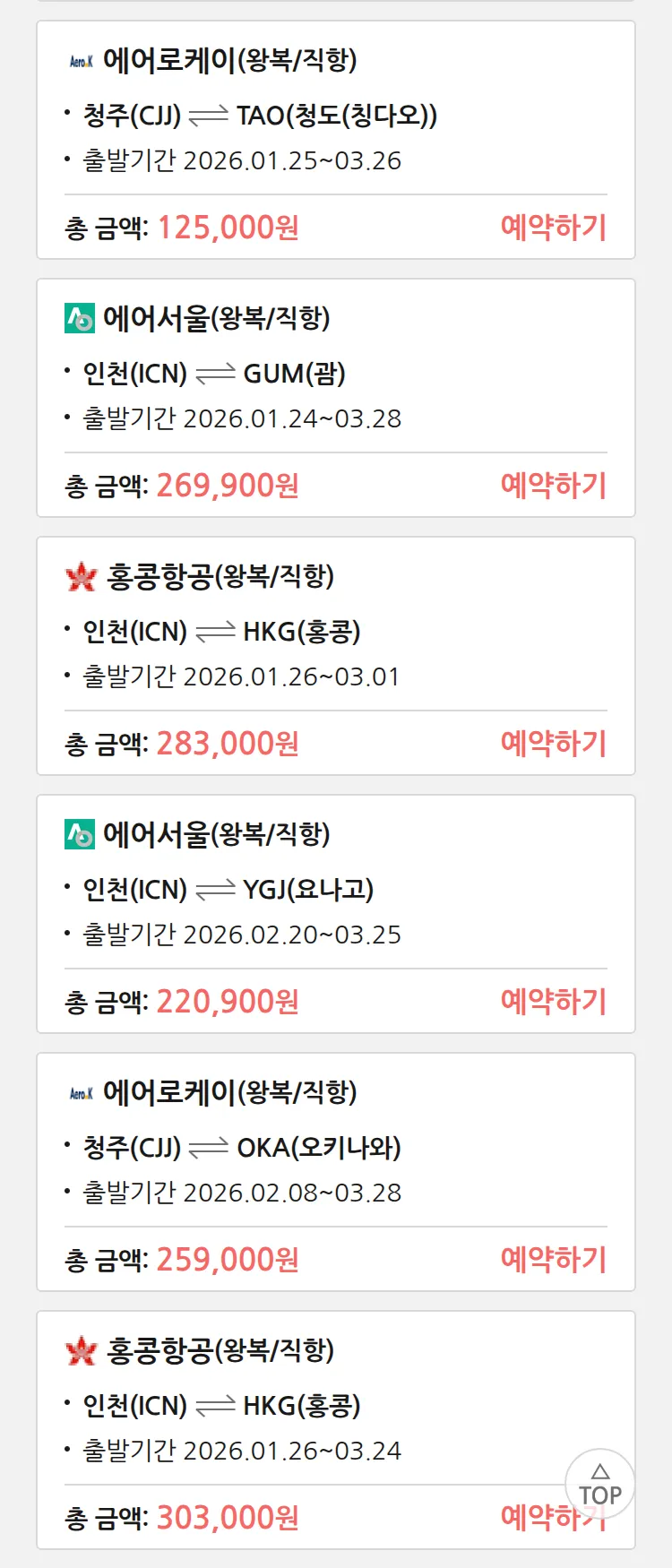The image size is (672, 1568).
Task: Reserve the 283,000원 홍콩항공 flight
Action: point(553,744)
